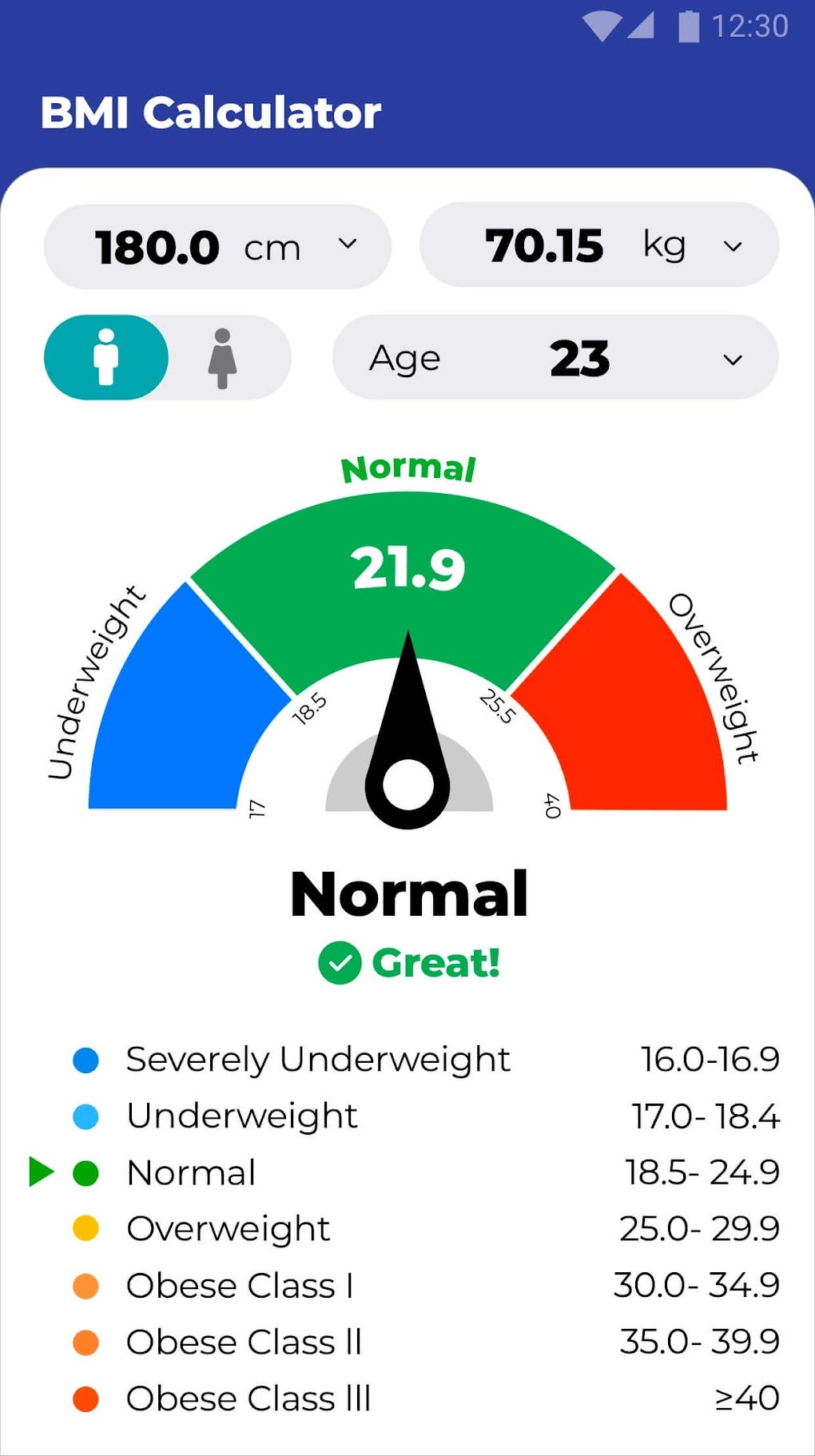The image size is (815, 1456).
Task: Click the 70.15 weight field
Action: point(546,245)
